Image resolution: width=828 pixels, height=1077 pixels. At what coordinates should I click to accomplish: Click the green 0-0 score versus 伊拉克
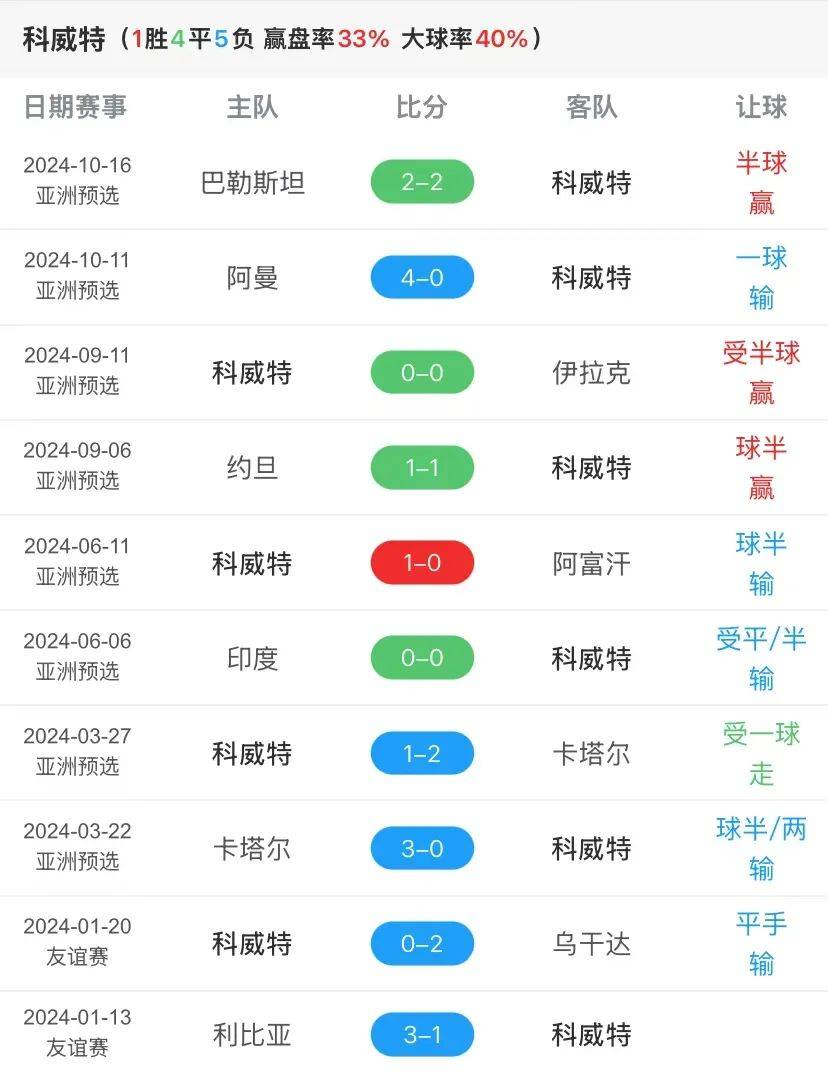(421, 372)
